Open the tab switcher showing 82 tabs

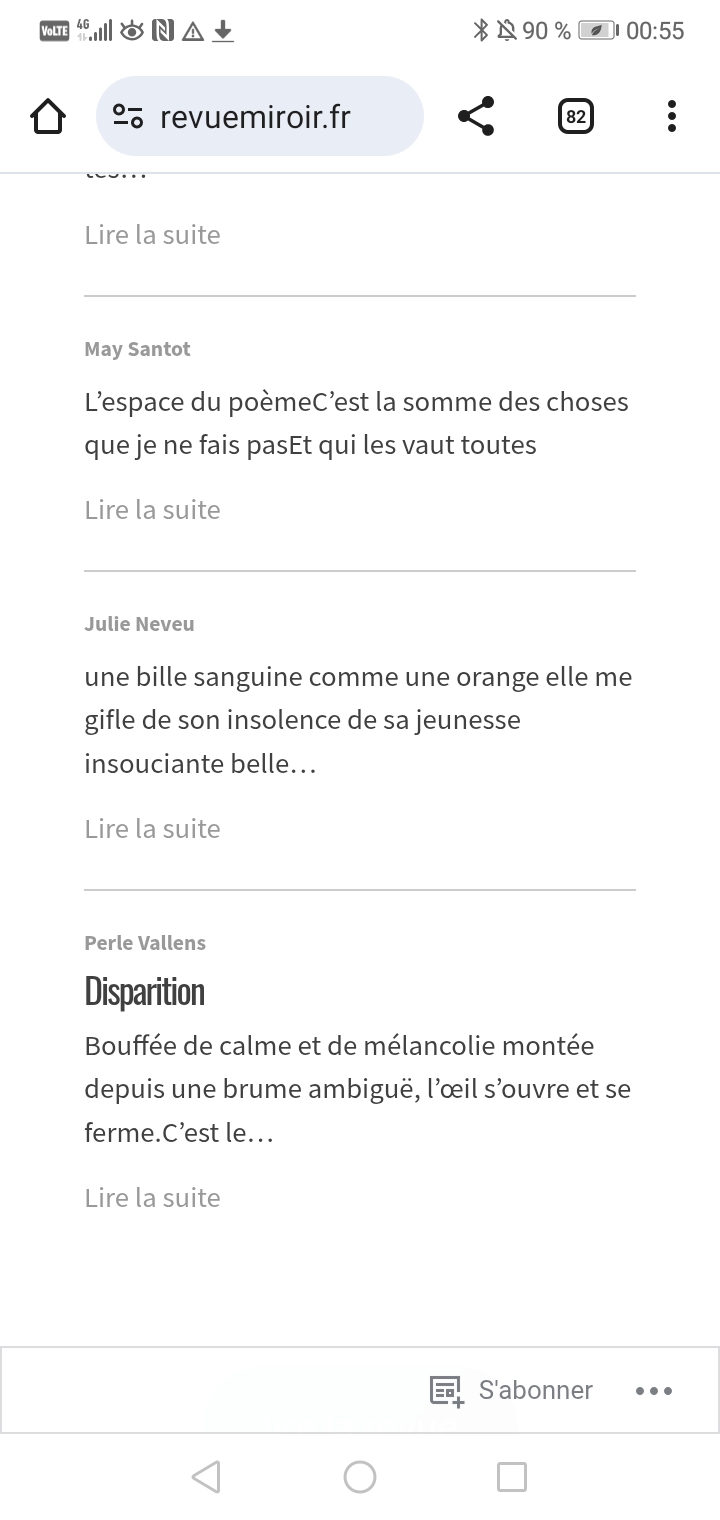point(575,117)
